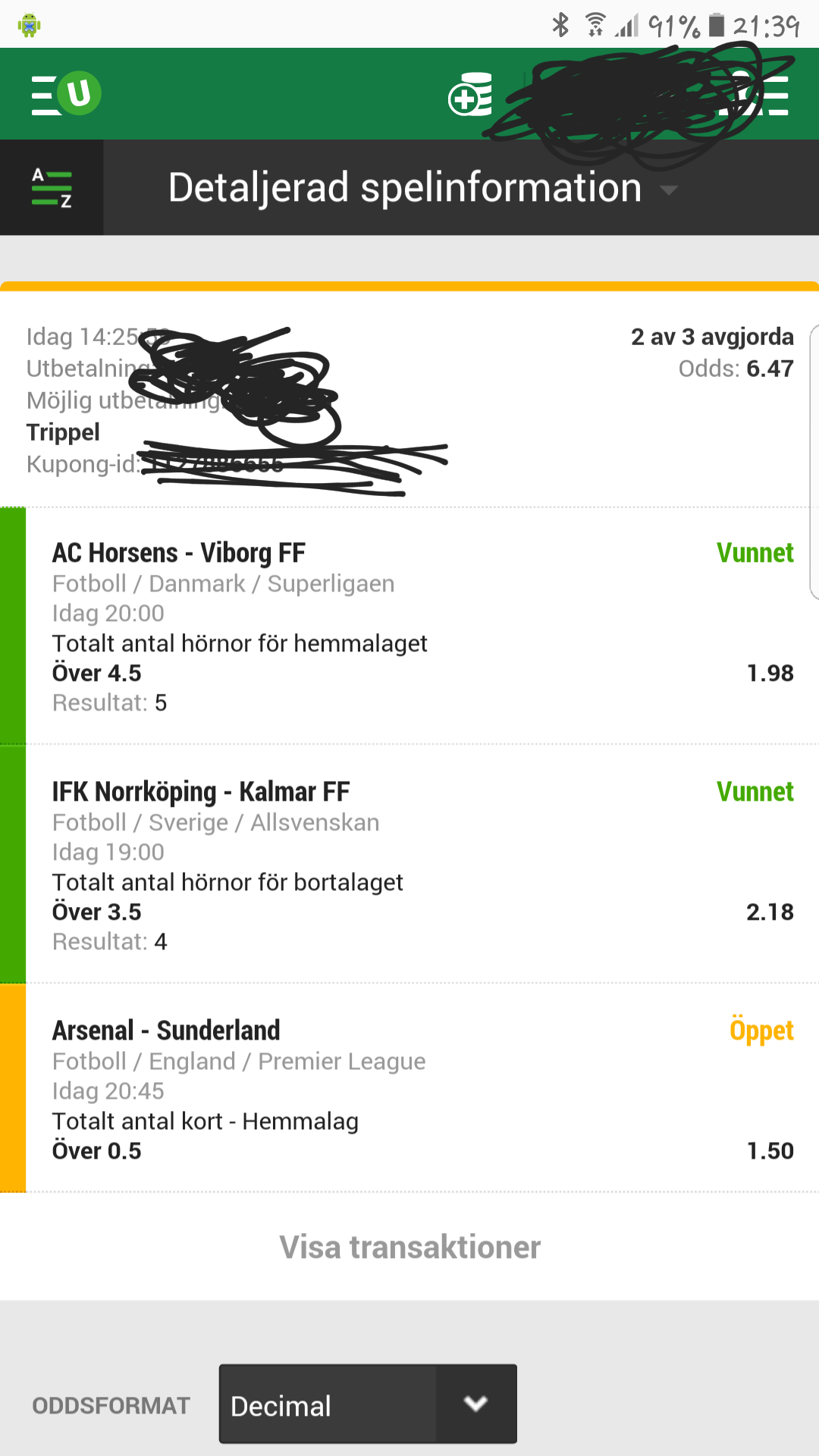Expand the Detaljerad spelinformation dropdown
This screenshot has width=819, height=1456.
click(423, 188)
